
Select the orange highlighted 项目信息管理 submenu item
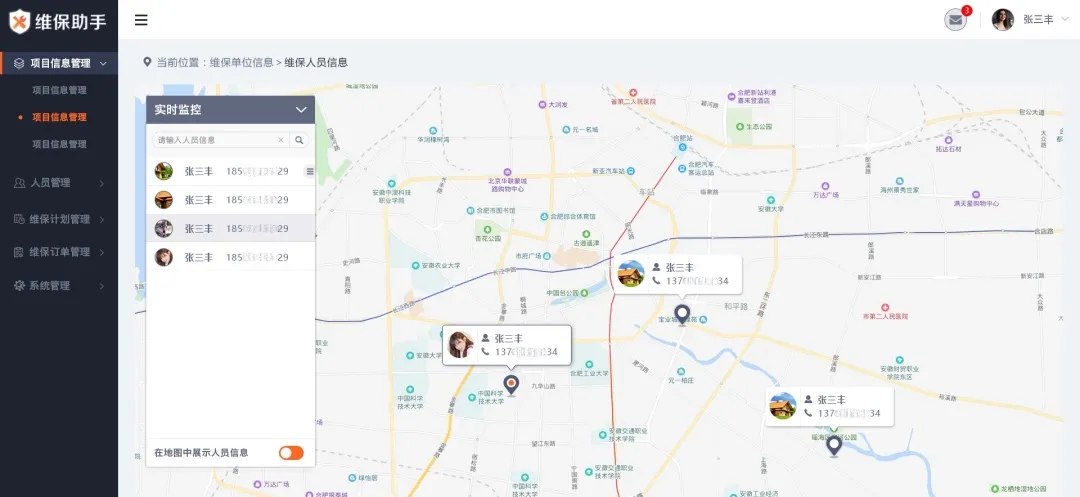59,117
